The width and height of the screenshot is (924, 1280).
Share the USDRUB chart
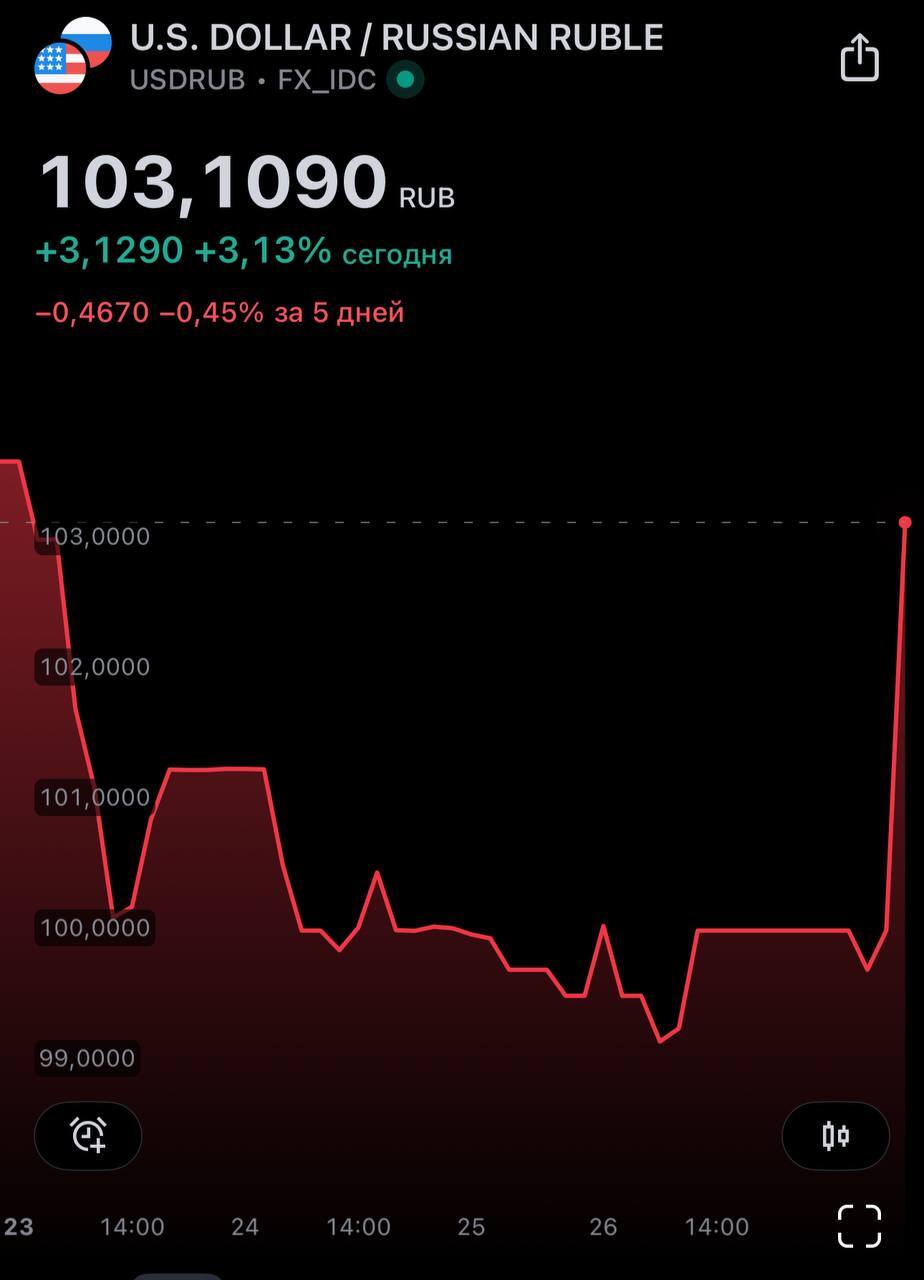coord(859,57)
